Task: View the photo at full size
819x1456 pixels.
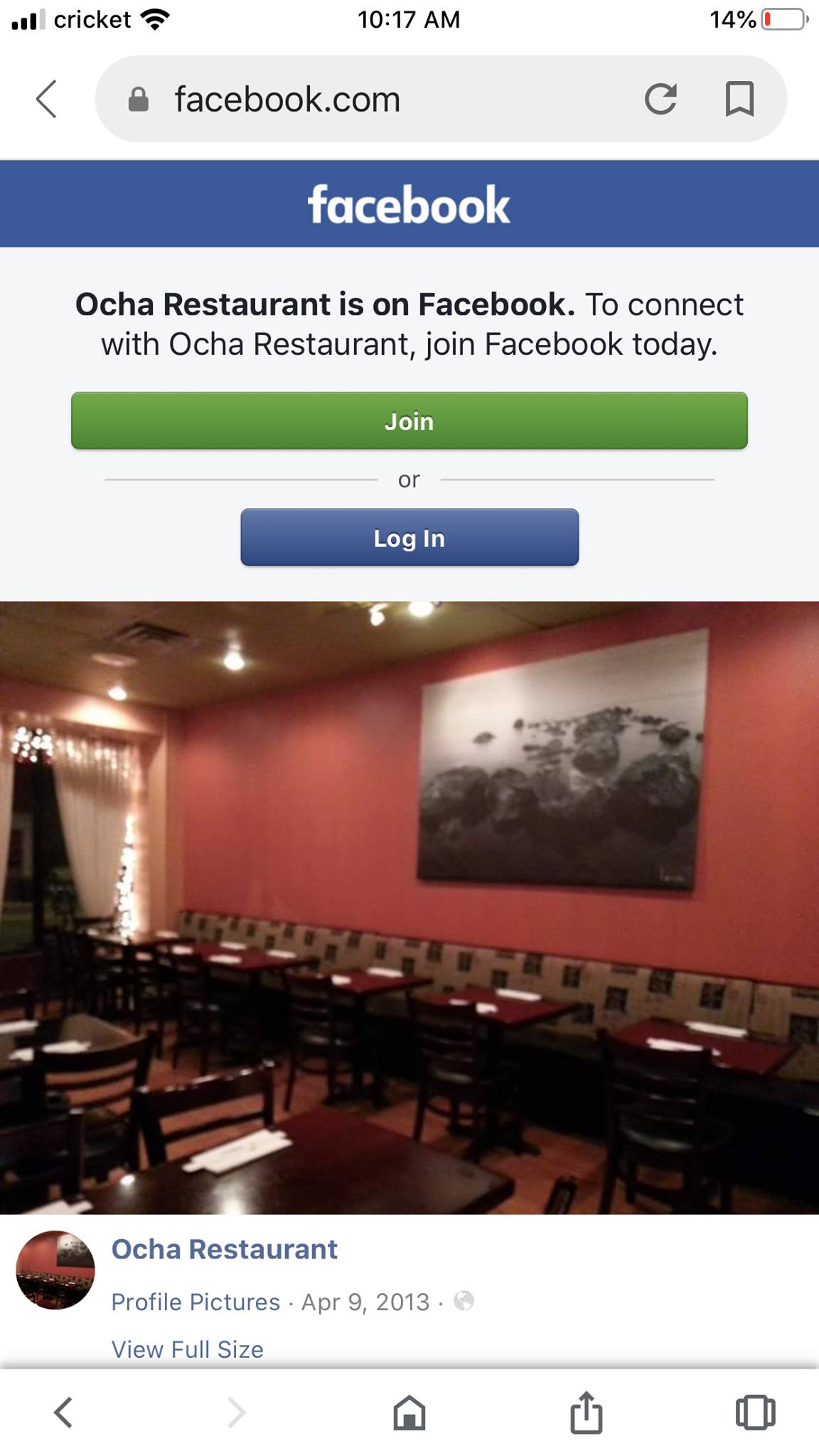Action: pyautogui.click(x=187, y=1349)
